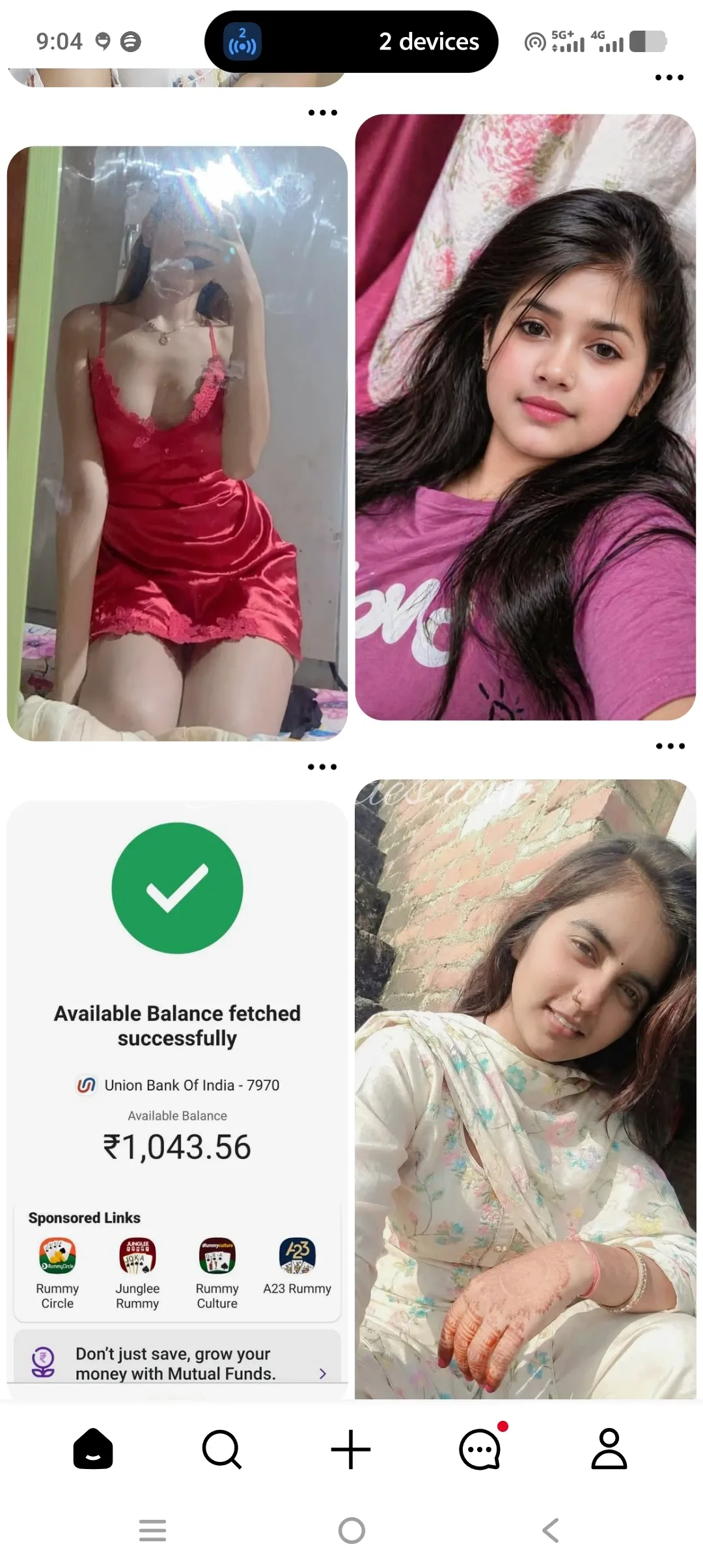This screenshot has height=1568, width=703.
Task: Open three-dot menu just above the purple t-shirt pin
Action: point(669,77)
